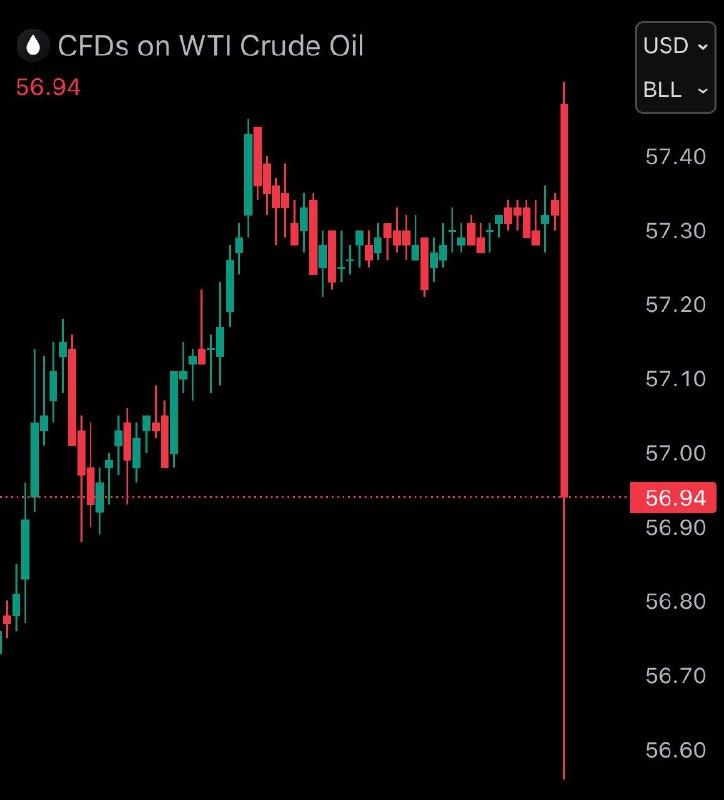Click the price scale area on the right
The height and width of the screenshot is (800, 724).
click(676, 400)
